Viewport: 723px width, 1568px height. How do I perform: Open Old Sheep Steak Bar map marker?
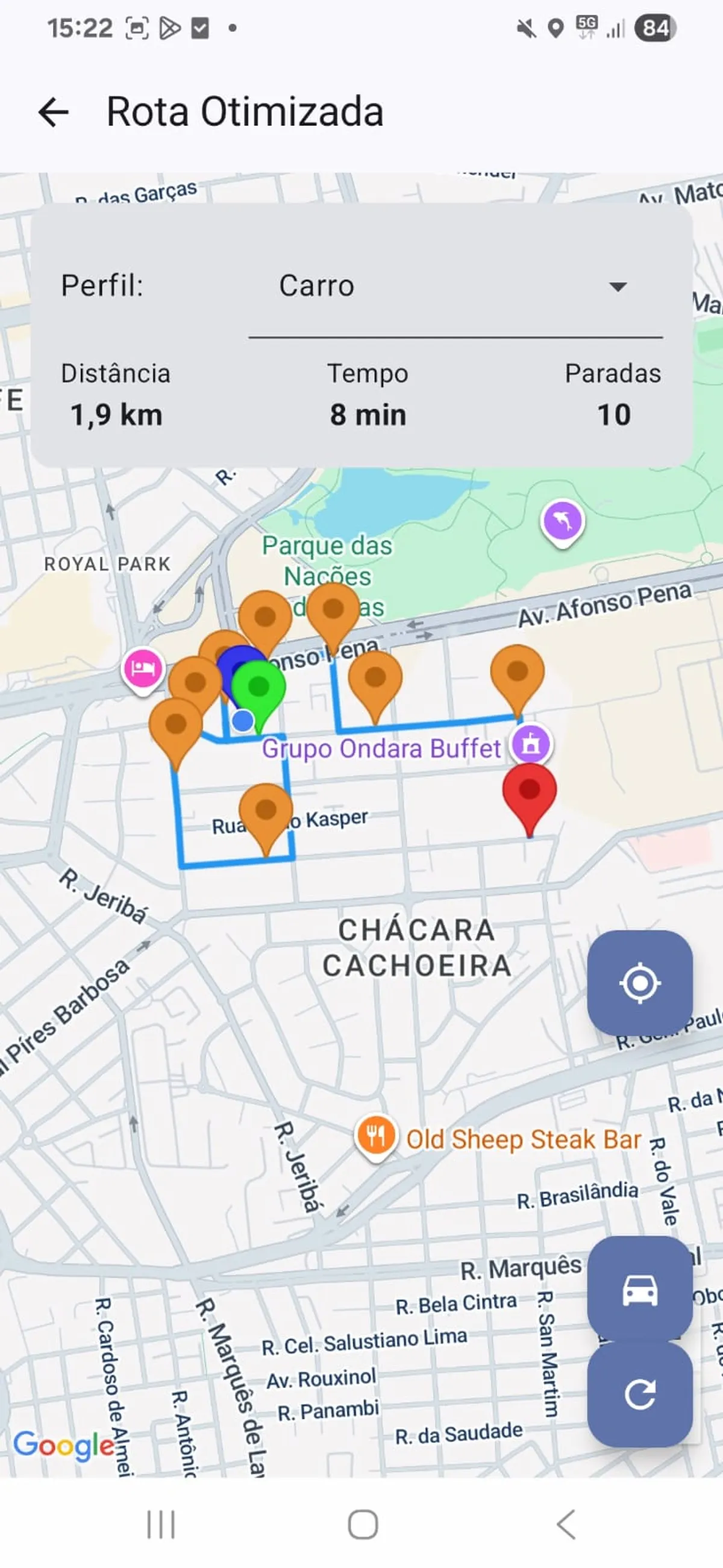[x=376, y=1136]
